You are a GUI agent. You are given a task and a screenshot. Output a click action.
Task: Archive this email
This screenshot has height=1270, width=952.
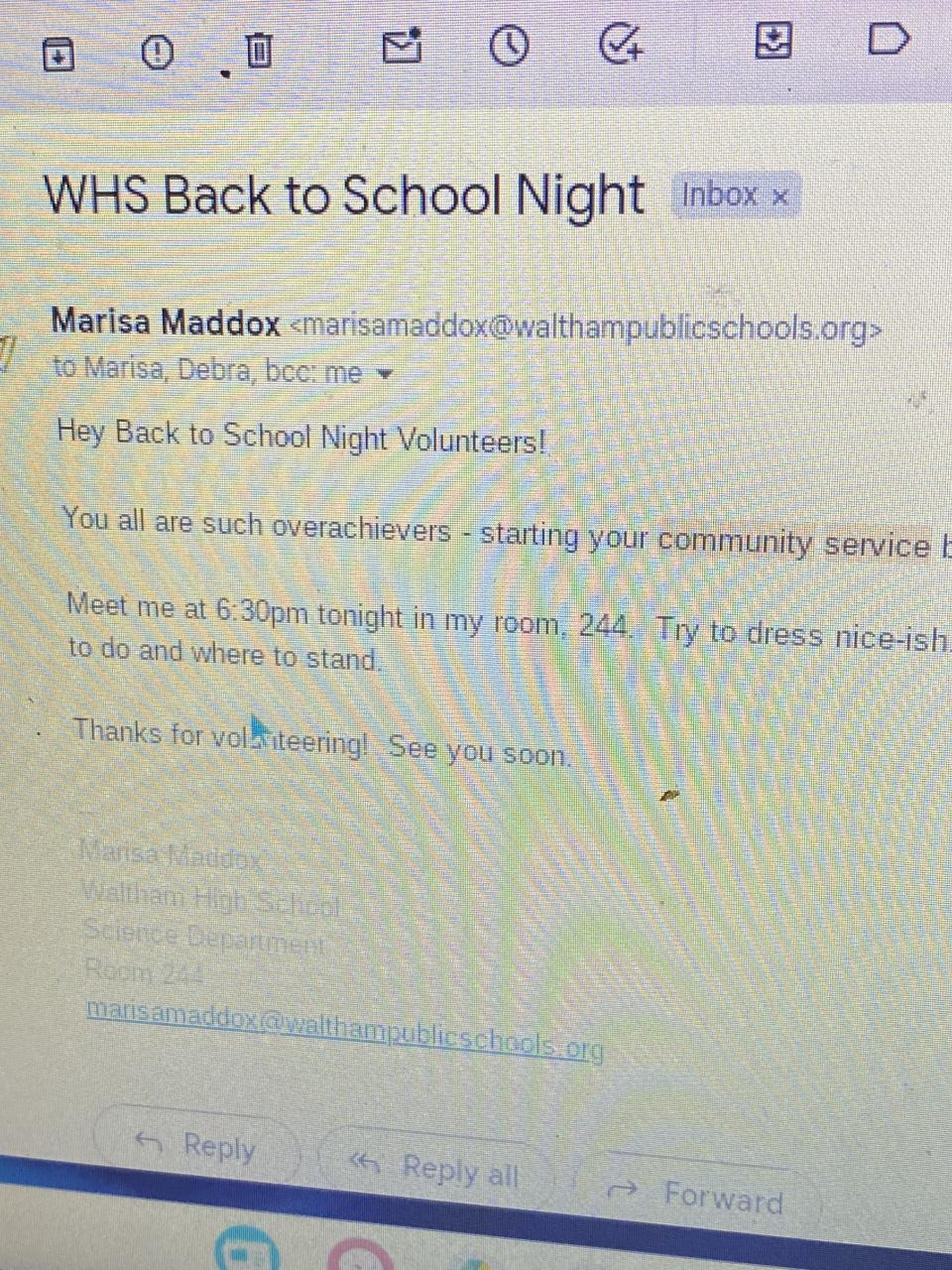pyautogui.click(x=59, y=56)
